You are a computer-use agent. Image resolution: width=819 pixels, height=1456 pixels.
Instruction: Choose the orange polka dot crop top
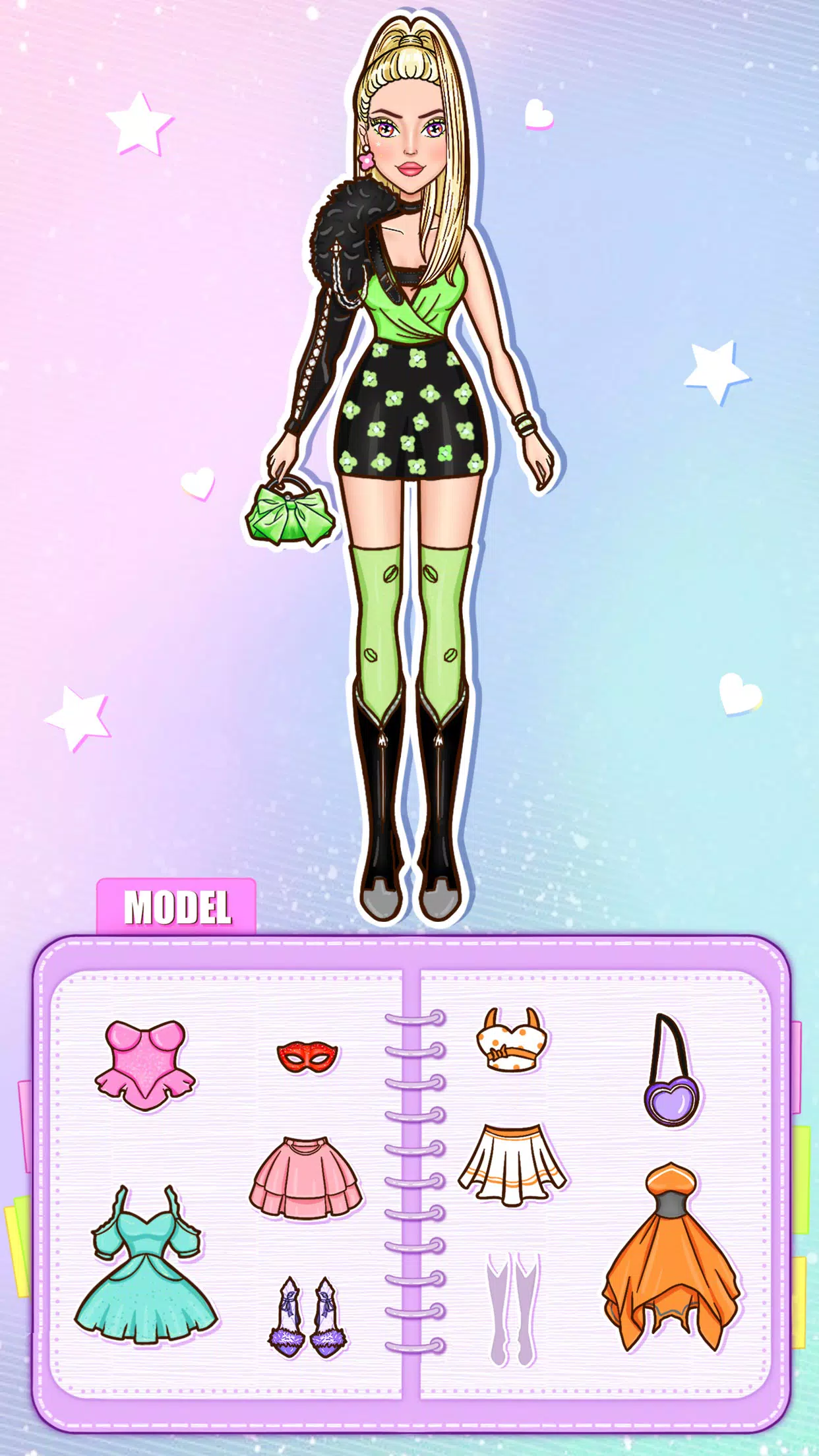pos(512,1040)
